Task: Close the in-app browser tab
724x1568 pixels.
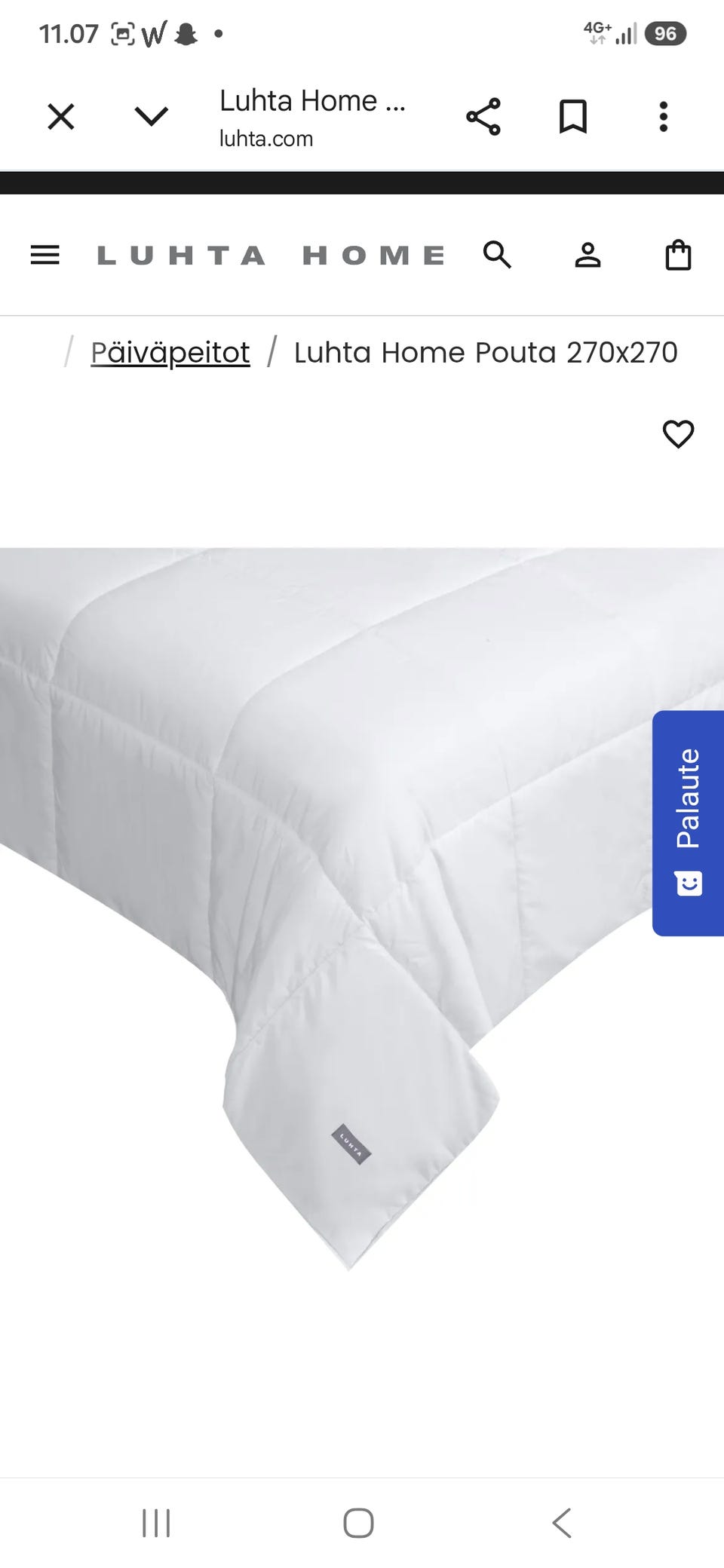Action: pos(61,117)
